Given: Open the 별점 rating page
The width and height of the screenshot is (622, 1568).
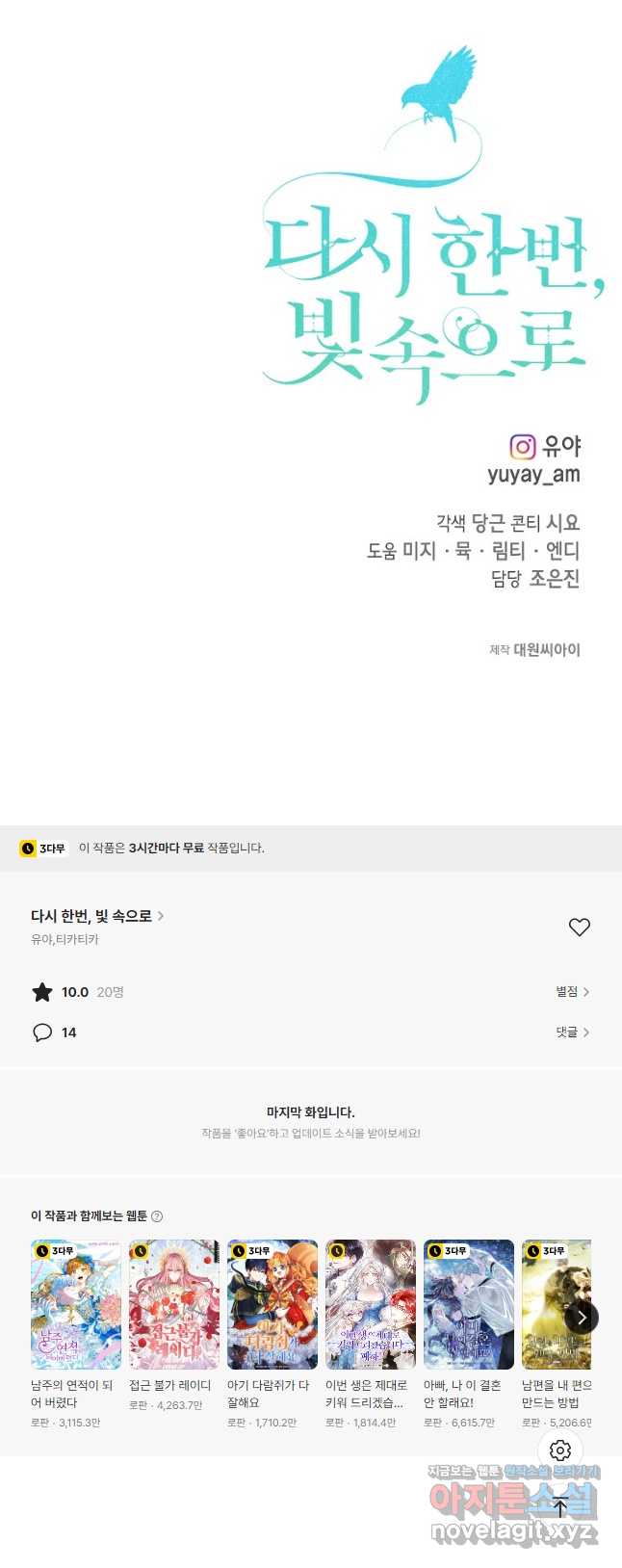Looking at the screenshot, I should tap(572, 991).
